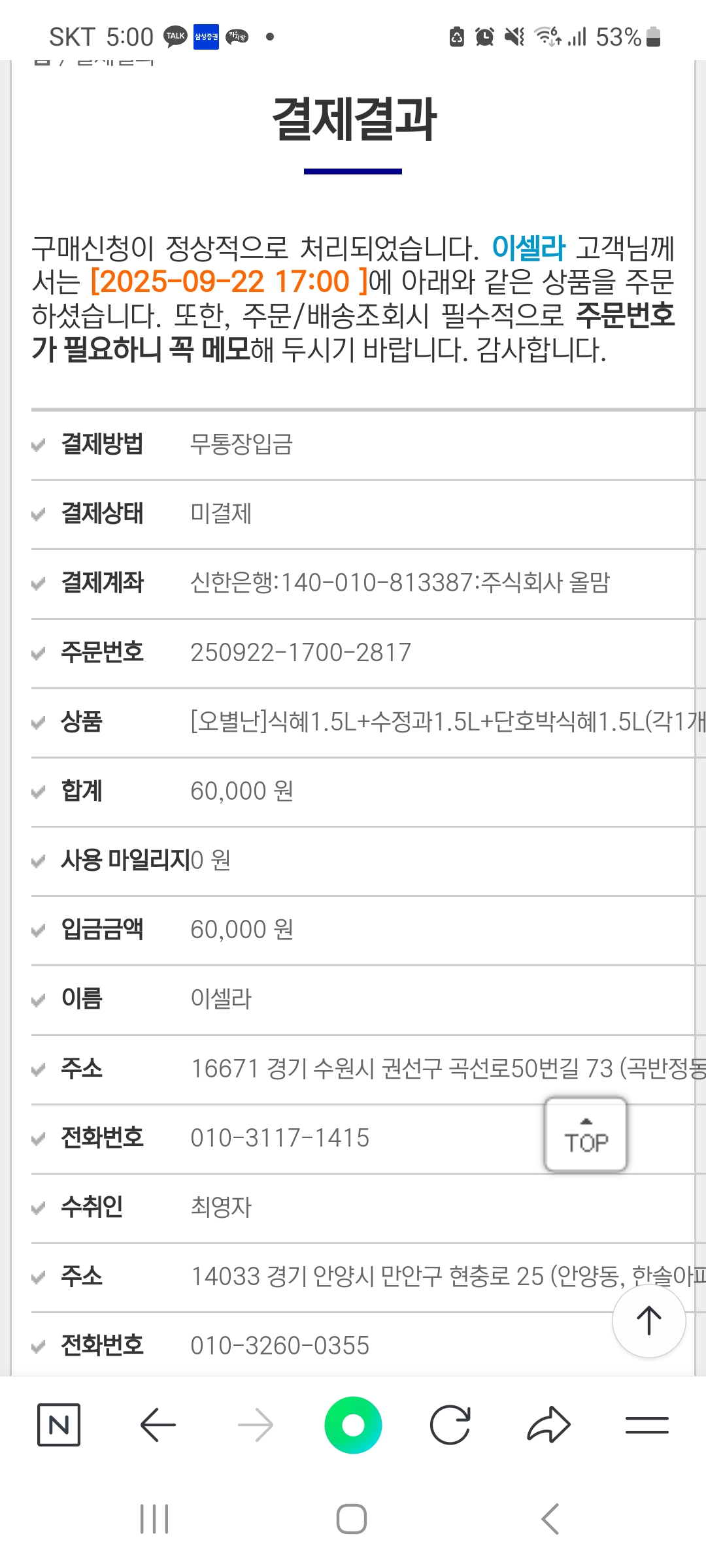Screen dimensions: 706x1568
Task: Reload the current page
Action: [450, 1424]
